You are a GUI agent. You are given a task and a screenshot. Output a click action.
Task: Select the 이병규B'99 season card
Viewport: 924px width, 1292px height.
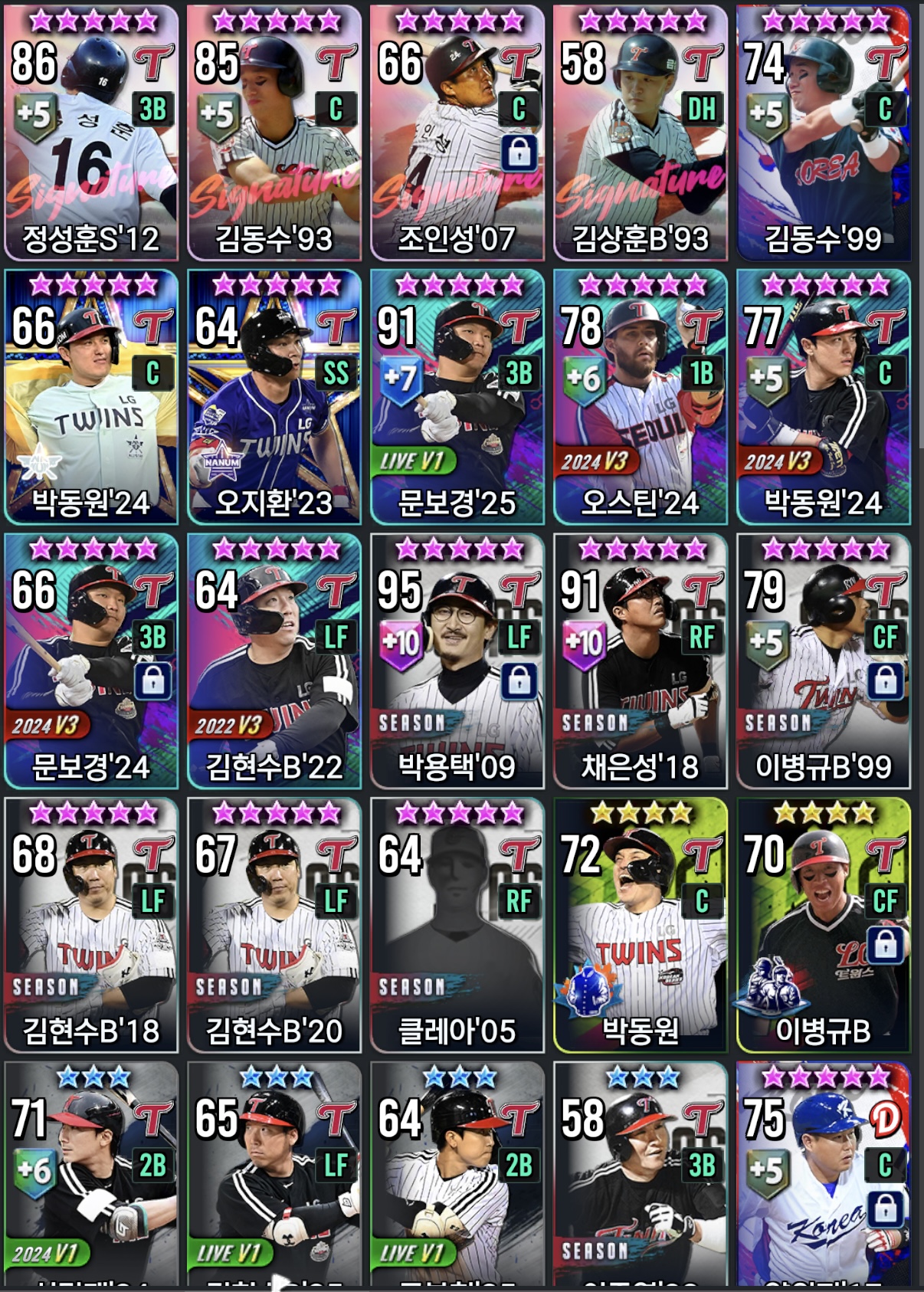(x=824, y=663)
